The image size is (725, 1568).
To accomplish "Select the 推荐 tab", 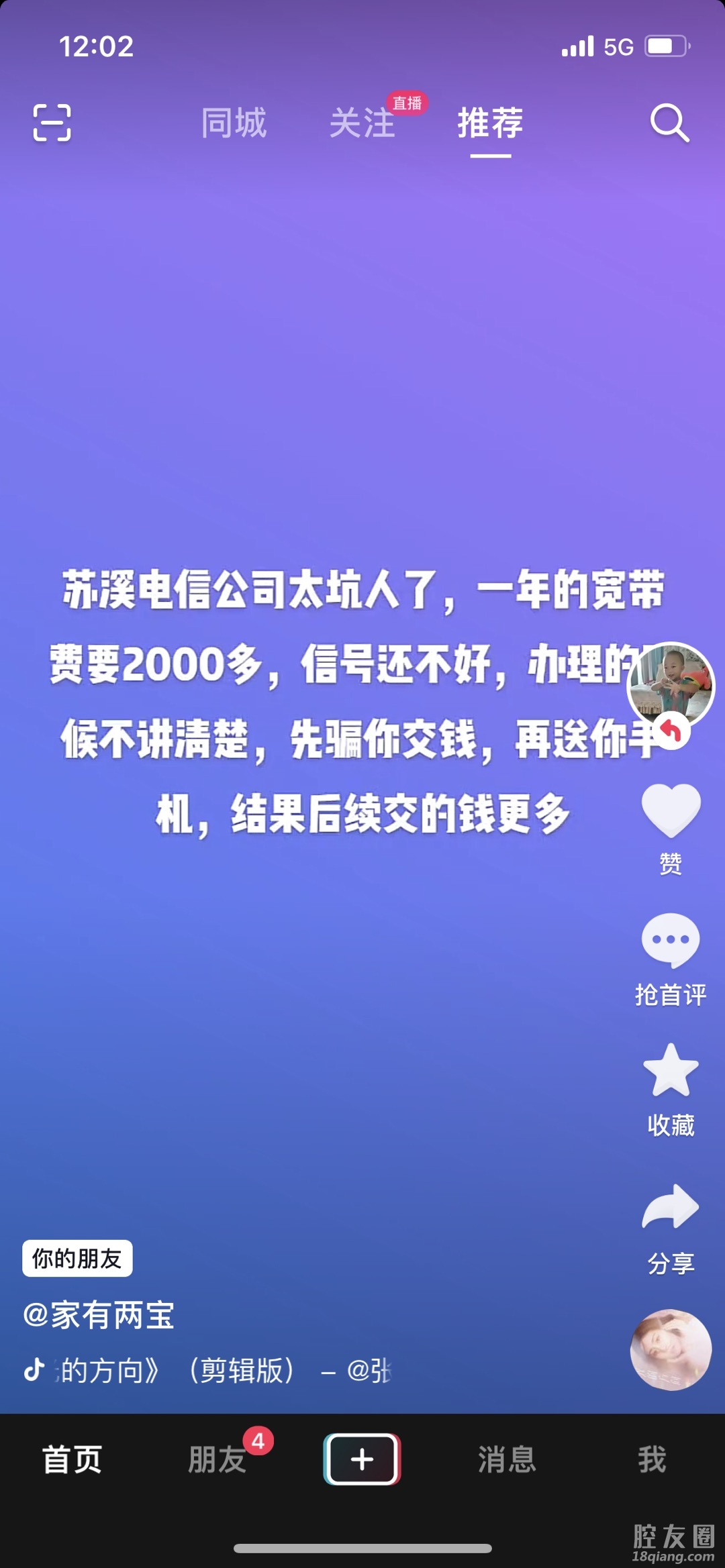I will (x=490, y=123).
